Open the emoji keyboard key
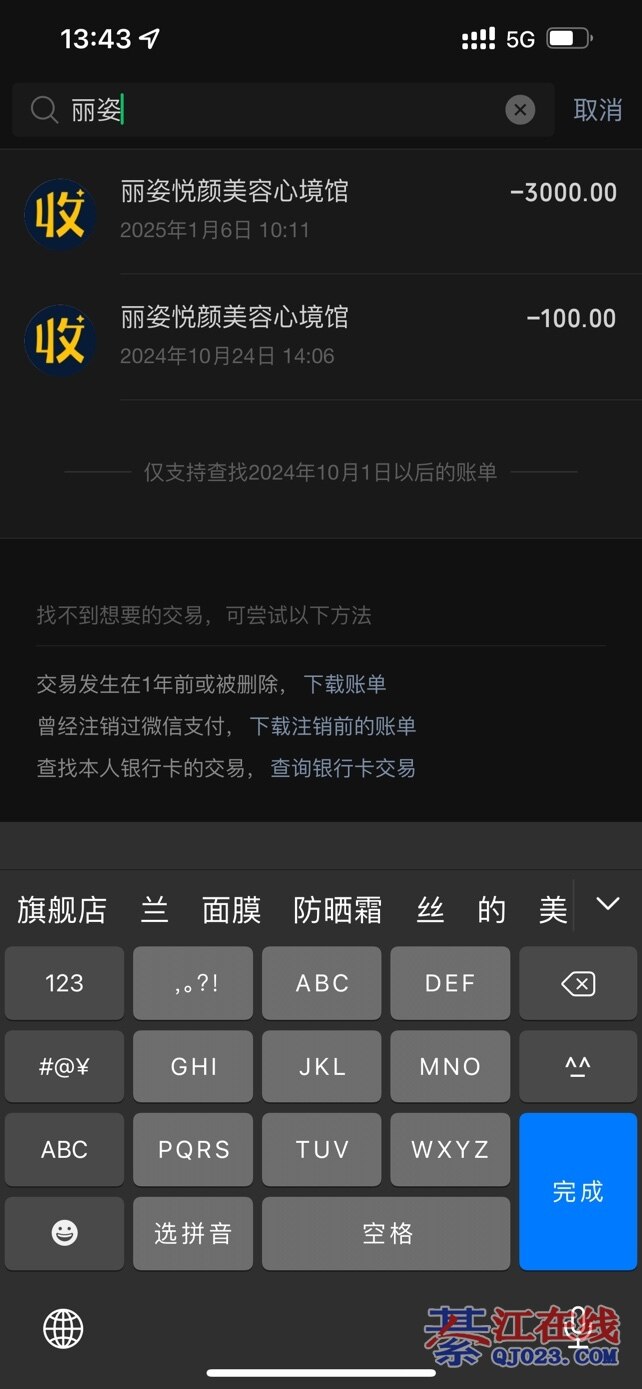Image resolution: width=642 pixels, height=1389 pixels. 64,1233
